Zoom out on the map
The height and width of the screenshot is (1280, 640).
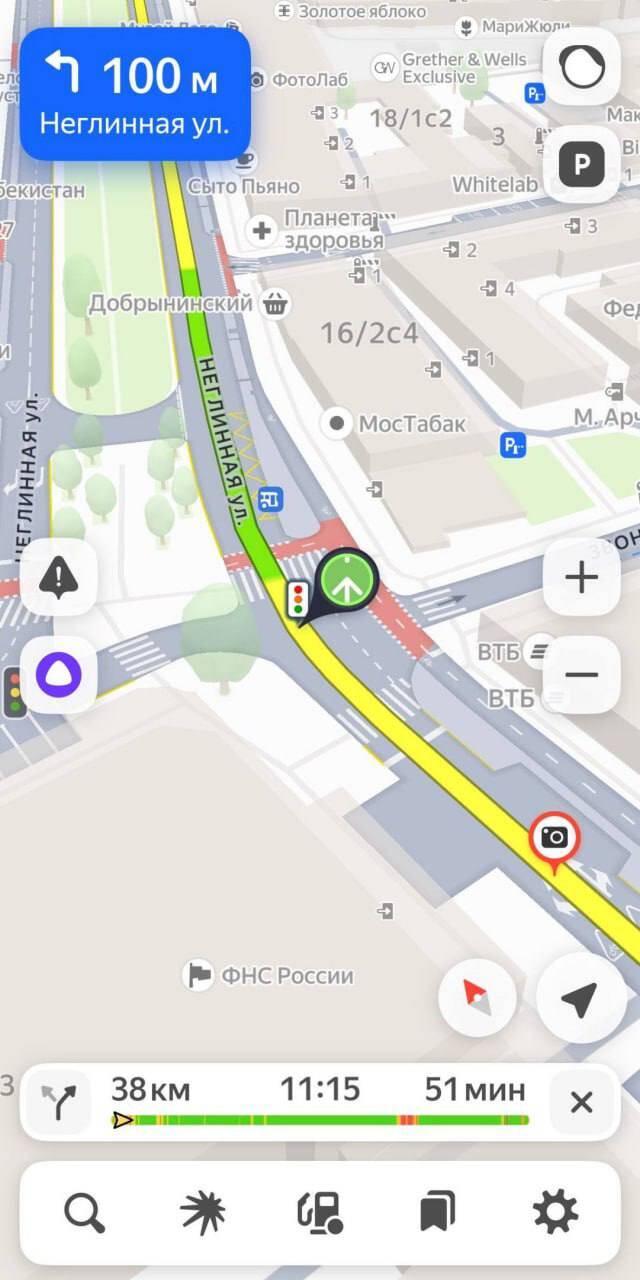click(x=581, y=674)
